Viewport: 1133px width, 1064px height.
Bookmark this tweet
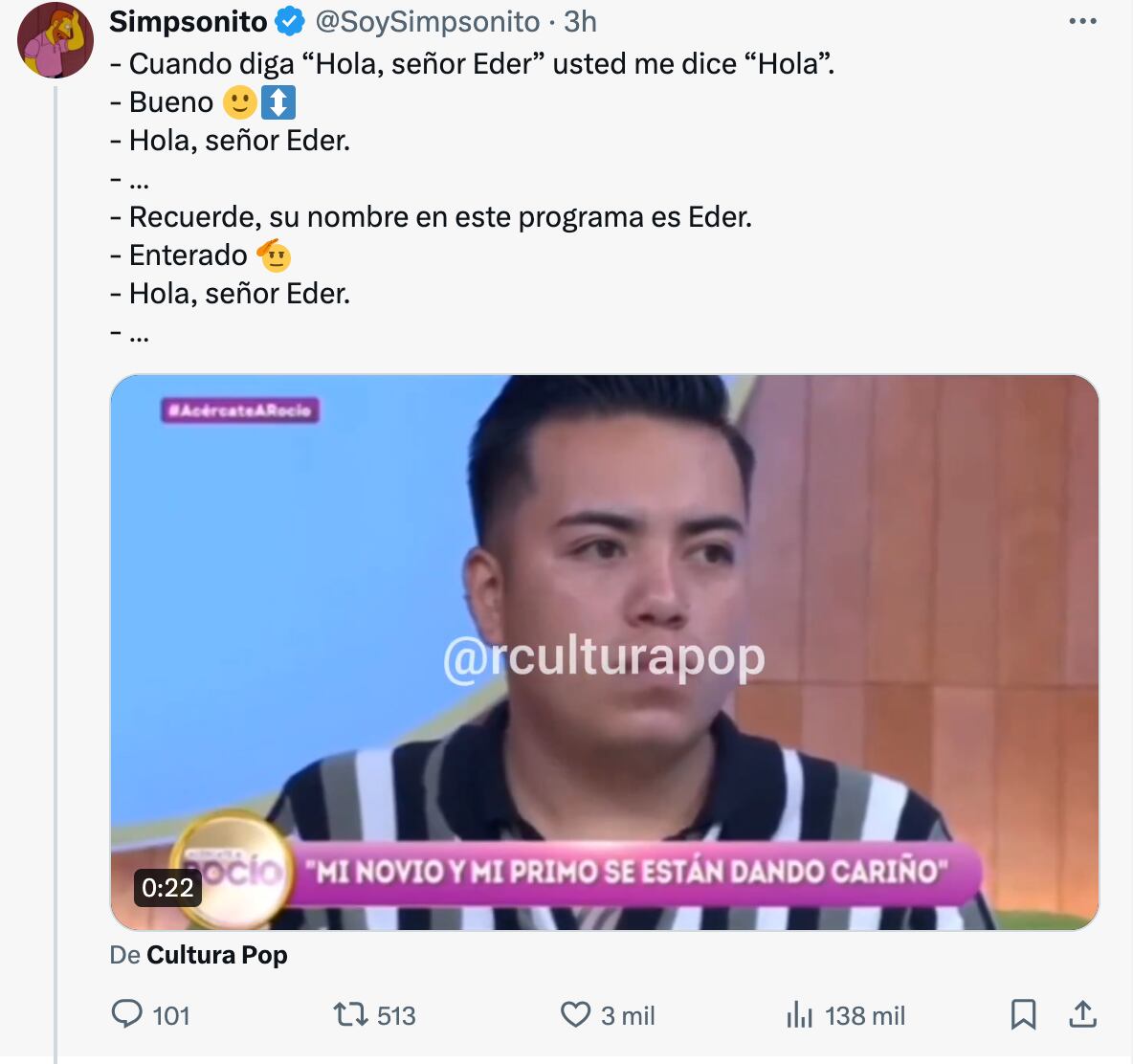click(x=1023, y=1014)
